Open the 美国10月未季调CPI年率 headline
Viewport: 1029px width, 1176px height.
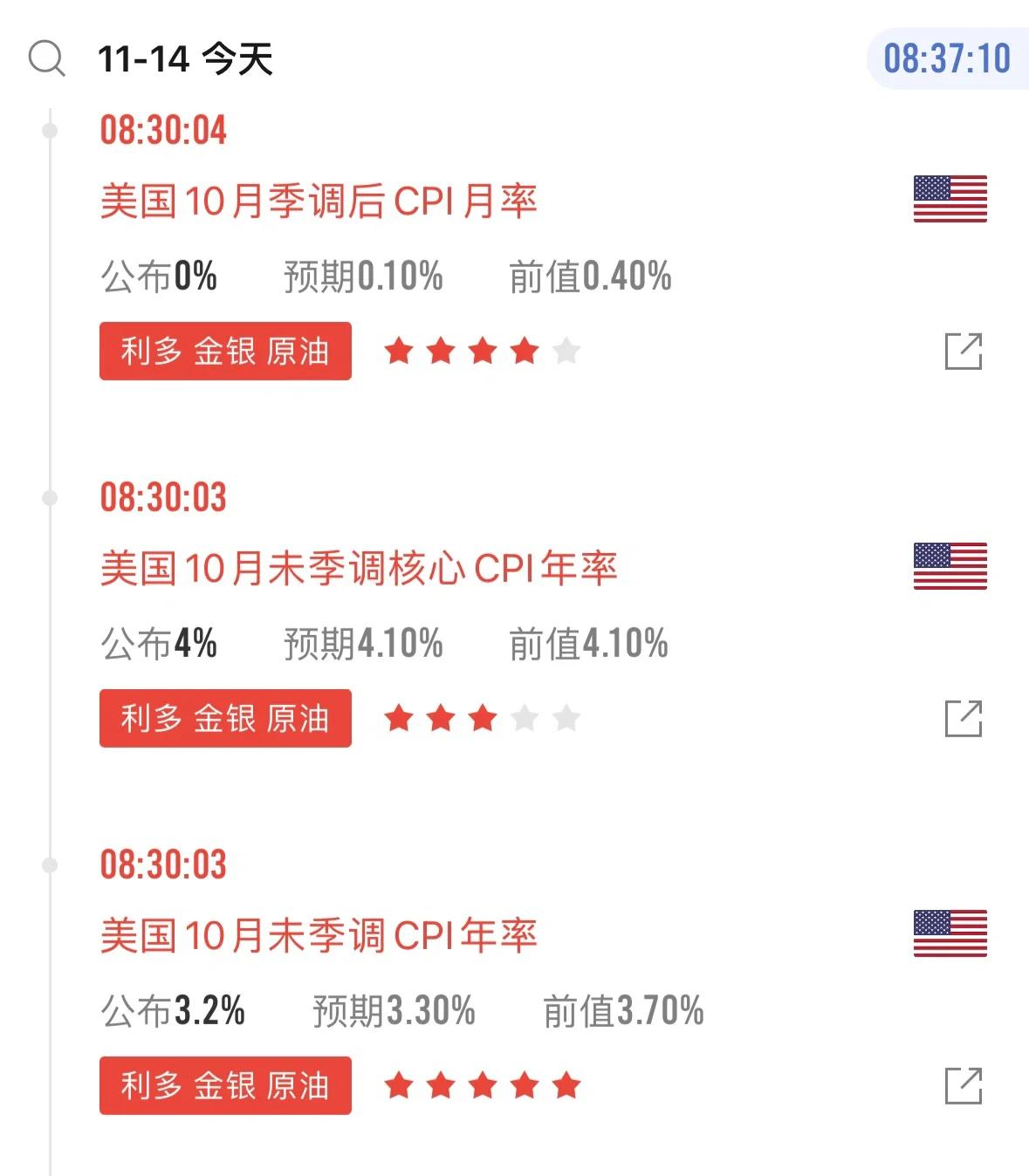click(319, 934)
